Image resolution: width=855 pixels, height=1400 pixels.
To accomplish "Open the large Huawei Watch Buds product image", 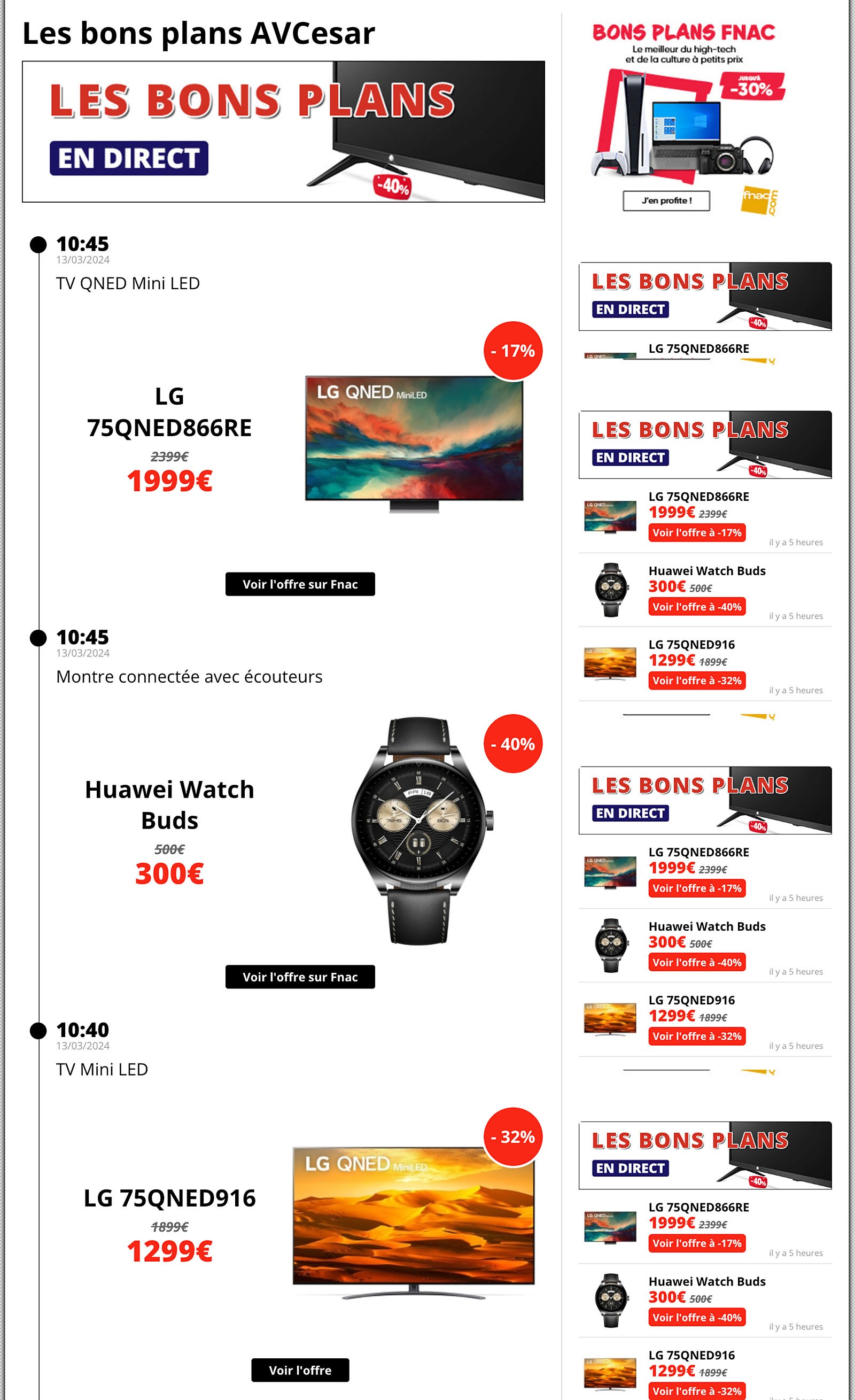I will click(x=418, y=832).
